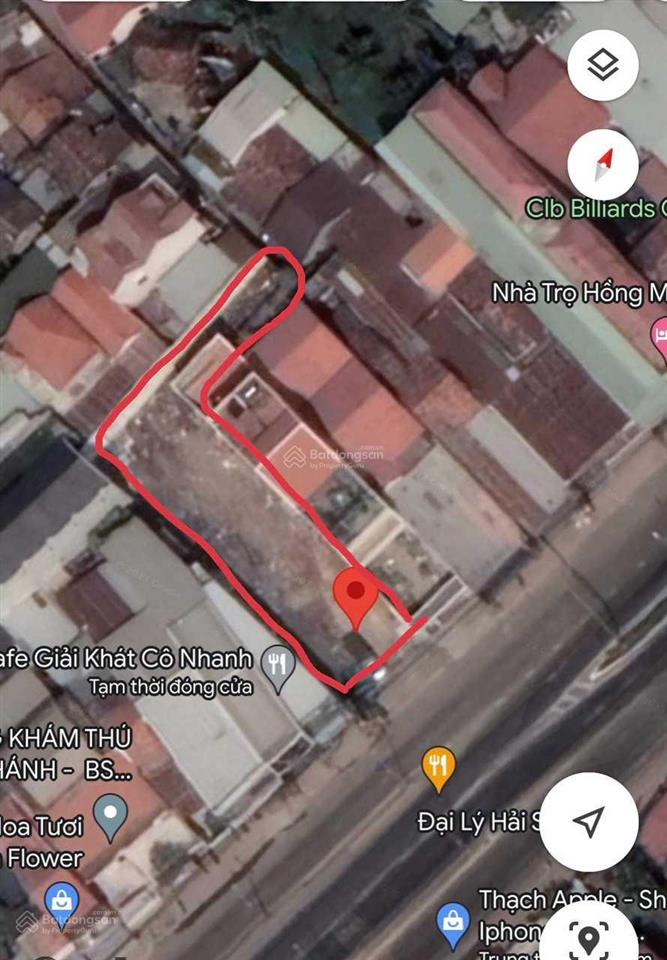Open Đại Lý Hải S restaurant marker

coord(437,768)
